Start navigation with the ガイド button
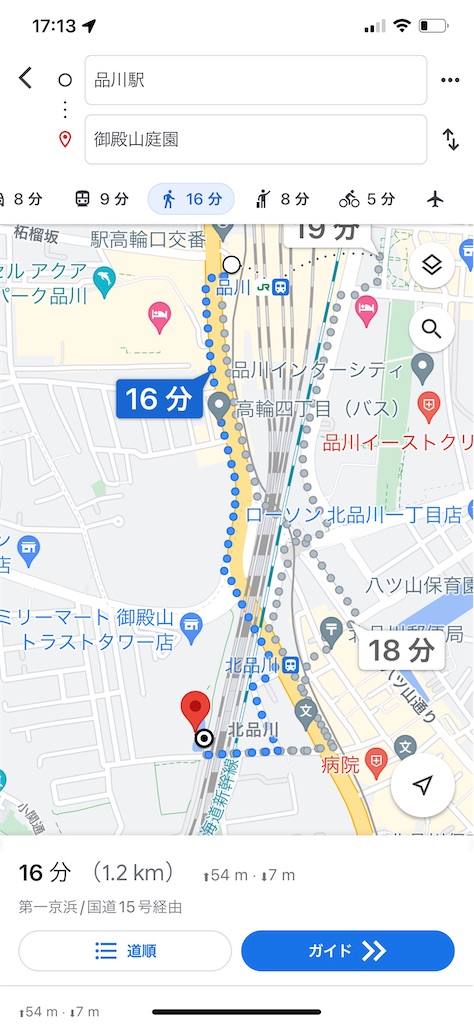 pyautogui.click(x=347, y=950)
